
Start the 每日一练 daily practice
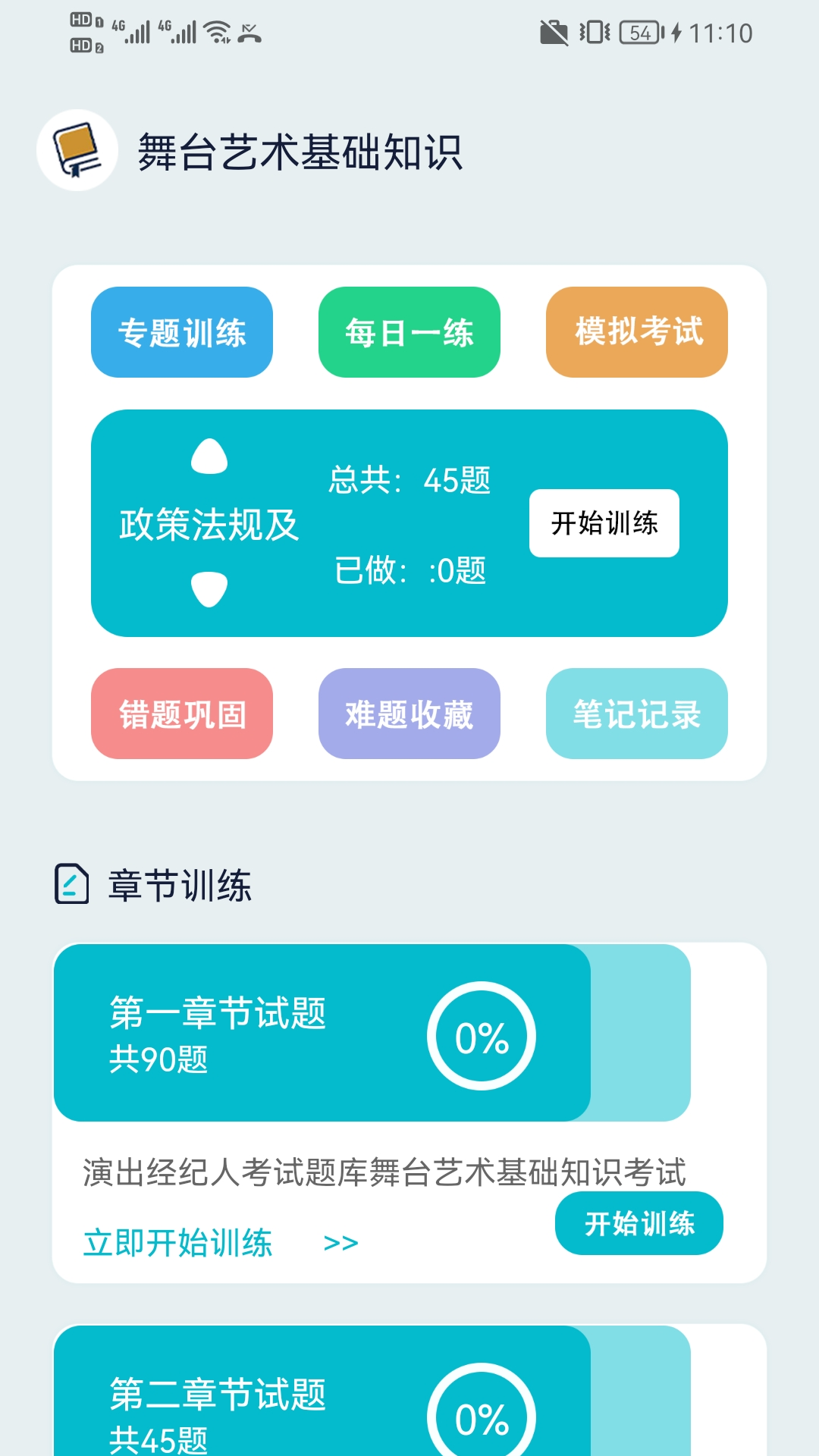coord(409,332)
